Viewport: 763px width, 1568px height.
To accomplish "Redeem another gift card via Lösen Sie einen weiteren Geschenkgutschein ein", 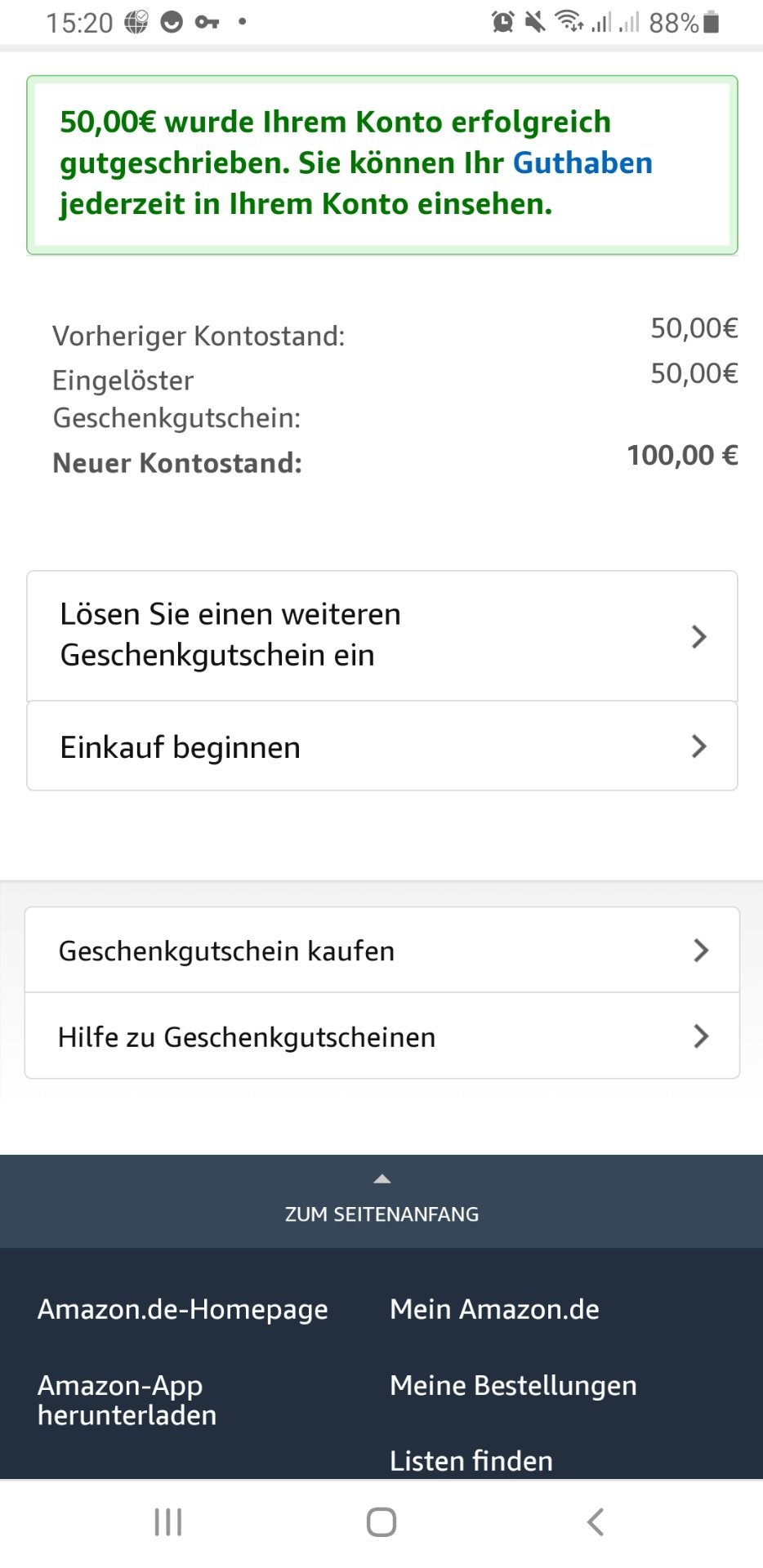I will tap(382, 635).
